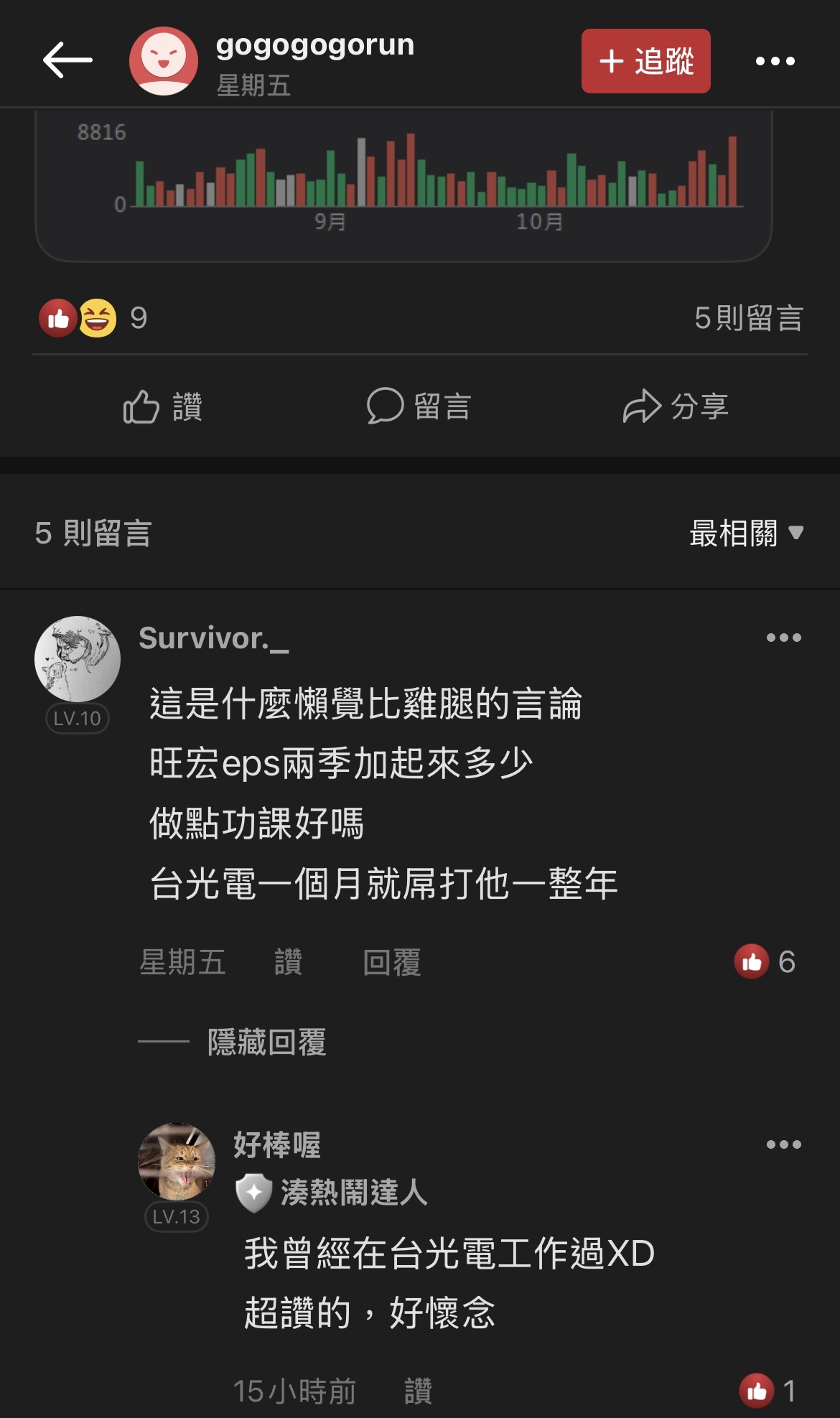Viewport: 840px width, 1418px height.
Task: Reply to Survivor._'s comment via 回覆
Action: coord(391,962)
